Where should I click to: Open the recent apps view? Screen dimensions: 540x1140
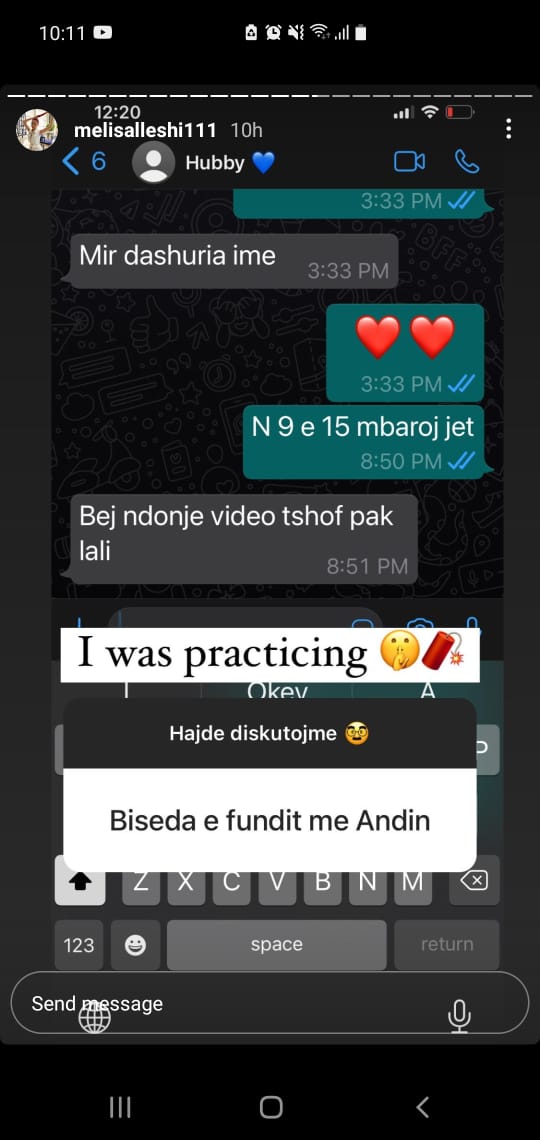pyautogui.click(x=119, y=1107)
